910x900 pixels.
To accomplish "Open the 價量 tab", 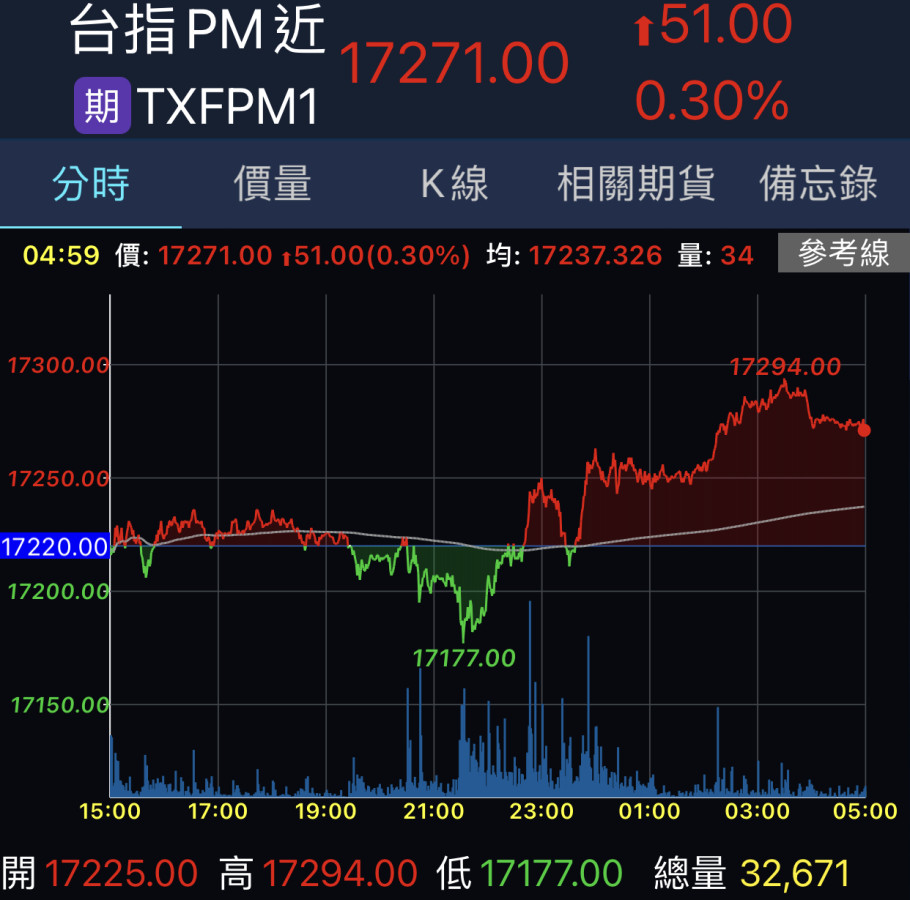I will pyautogui.click(x=272, y=184).
